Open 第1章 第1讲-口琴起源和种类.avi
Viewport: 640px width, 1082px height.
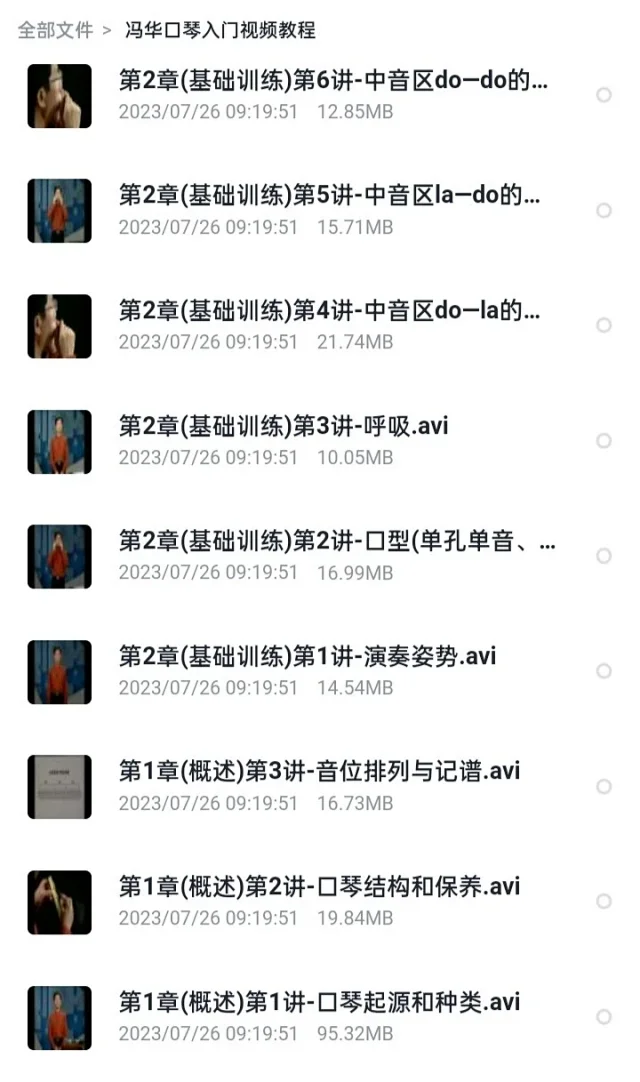click(x=319, y=1002)
